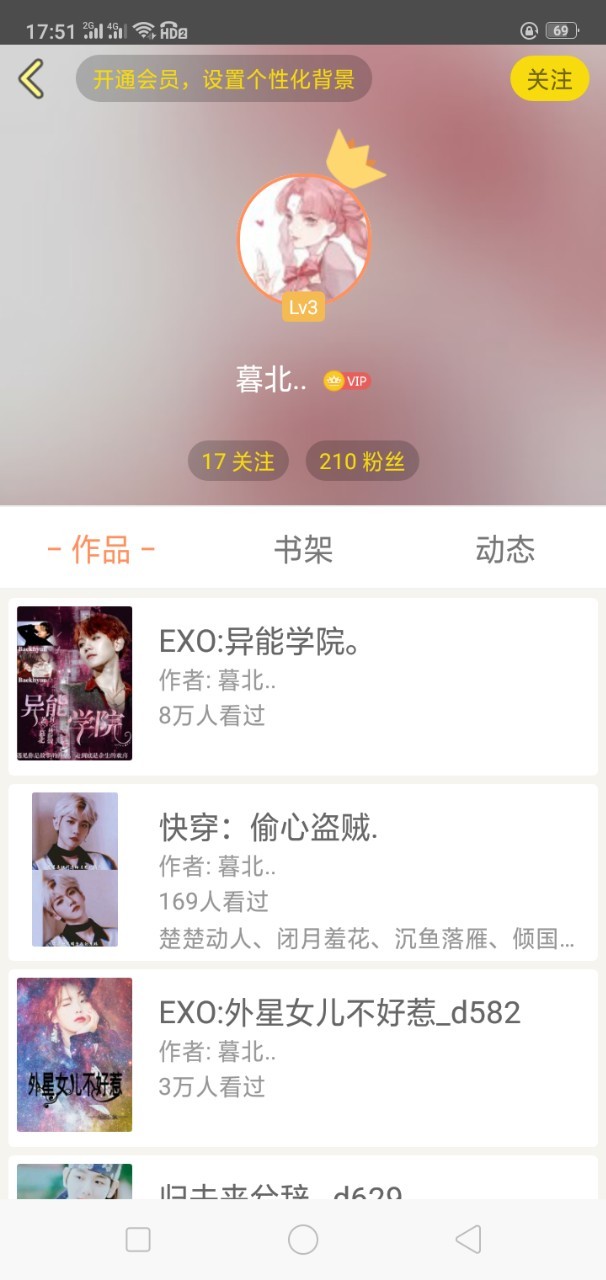The height and width of the screenshot is (1280, 606).
Task: Open the book 快穿：偷心盗贼.
Action: pyautogui.click(x=303, y=872)
